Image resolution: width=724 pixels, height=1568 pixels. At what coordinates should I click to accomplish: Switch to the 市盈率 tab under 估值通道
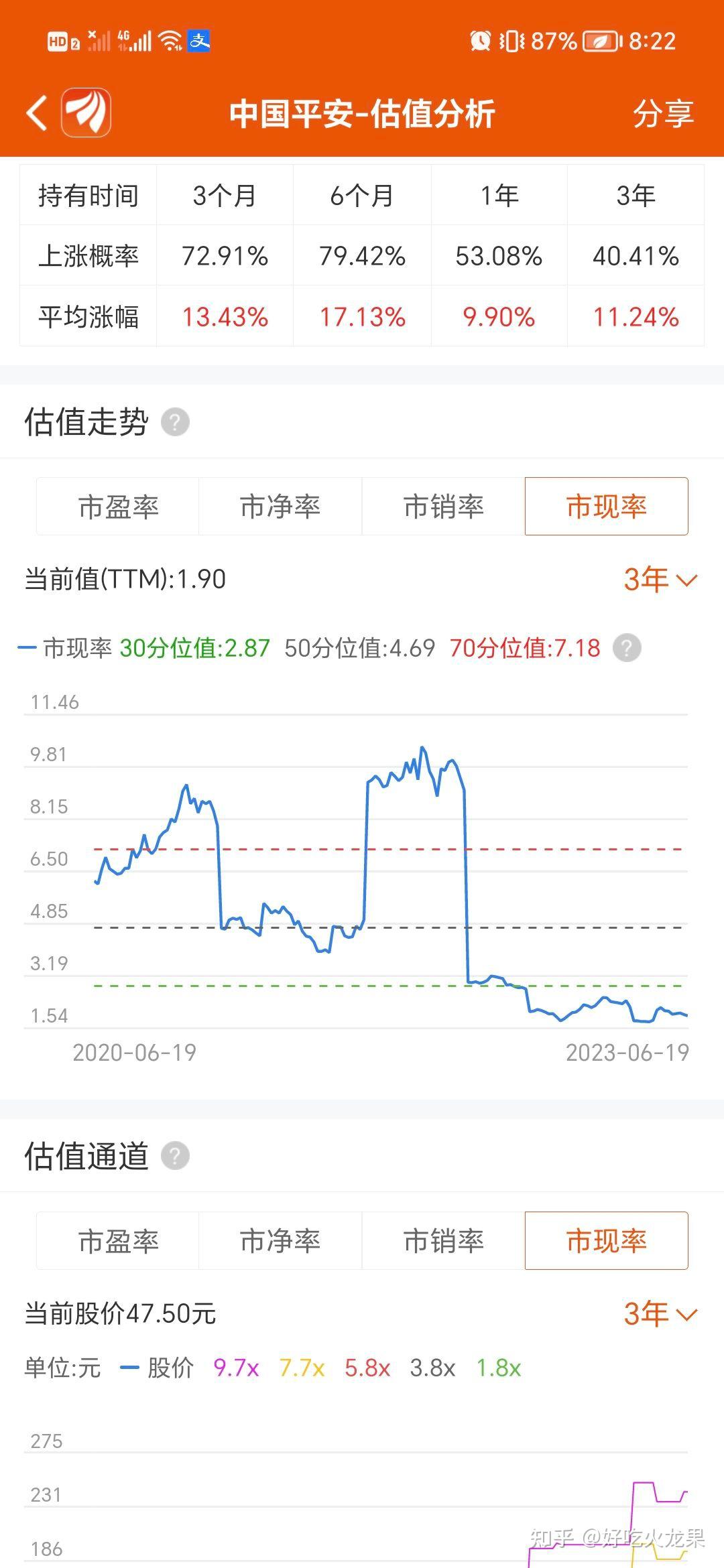pos(117,1241)
